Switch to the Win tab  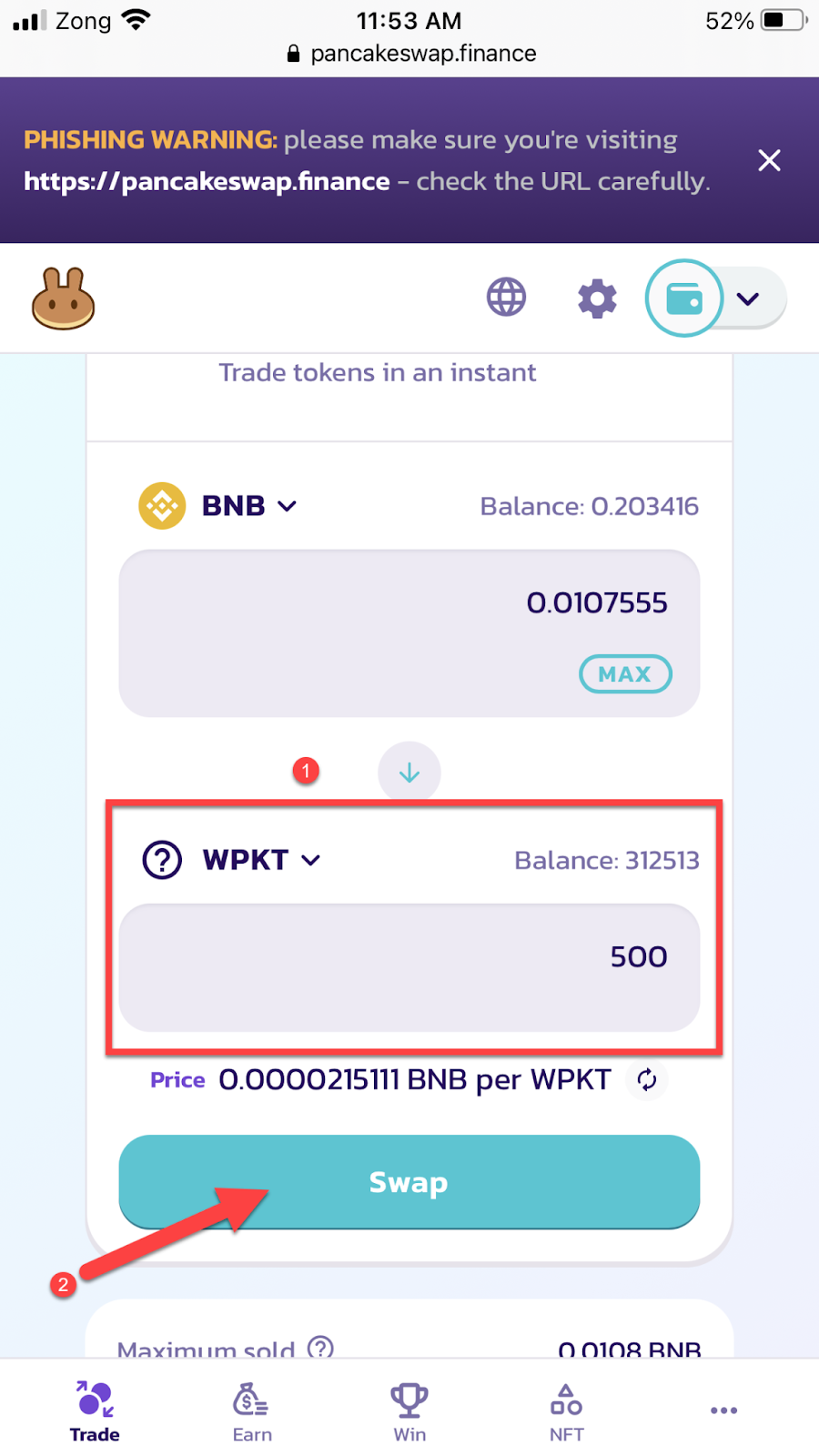pos(409,1411)
